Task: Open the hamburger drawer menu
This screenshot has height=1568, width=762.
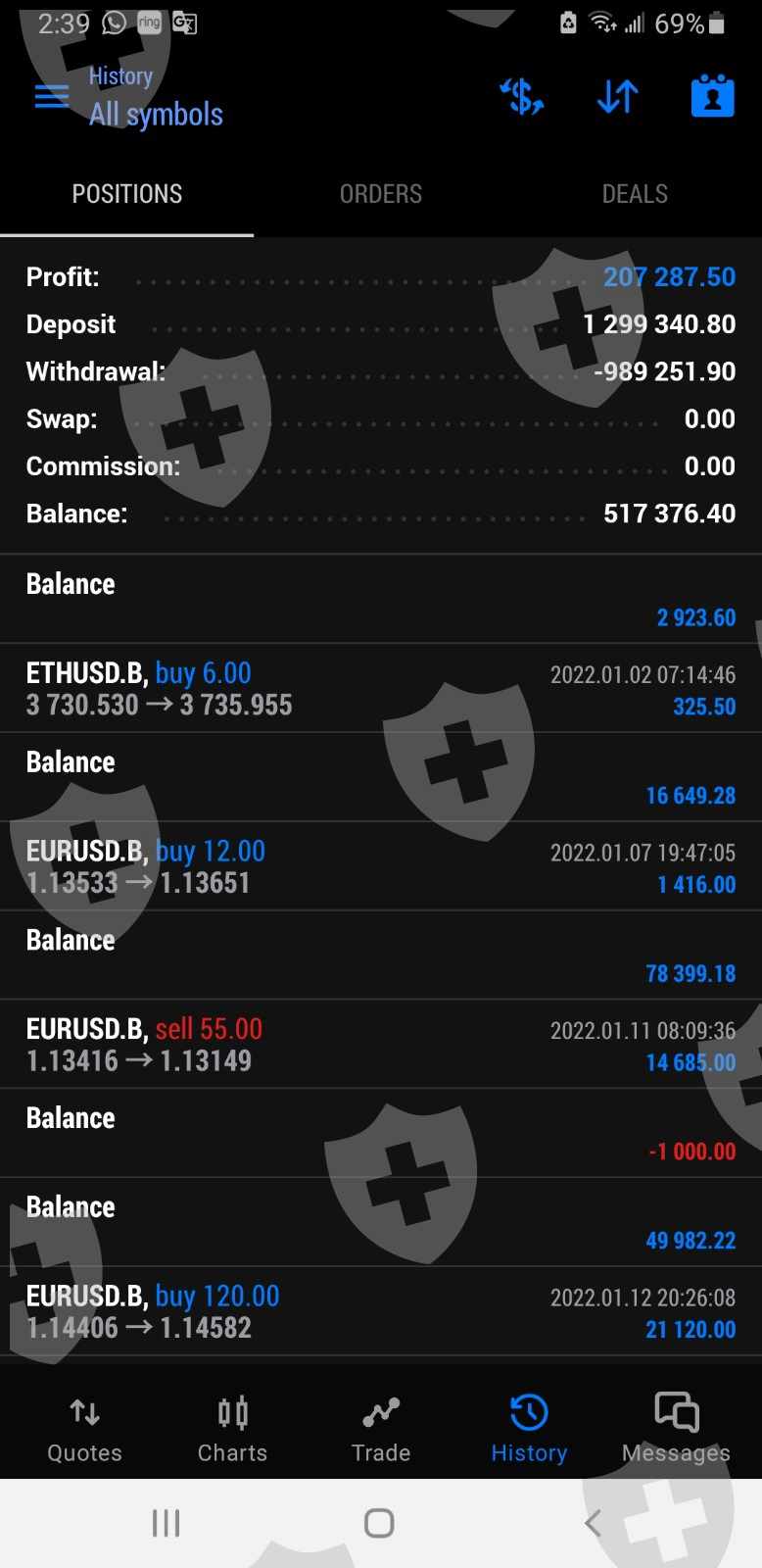Action: coord(52,96)
